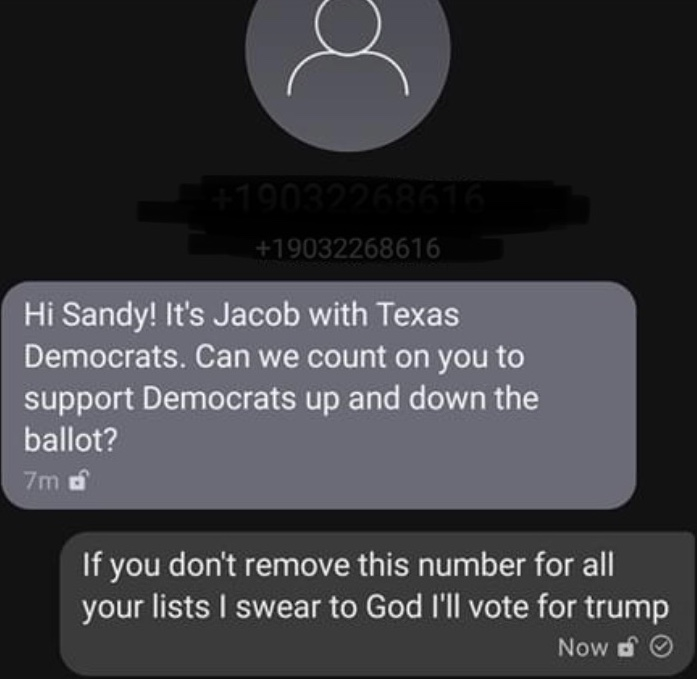697x679 pixels.
Task: Tap the sent reply mentioning trump
Action: [x=377, y=600]
